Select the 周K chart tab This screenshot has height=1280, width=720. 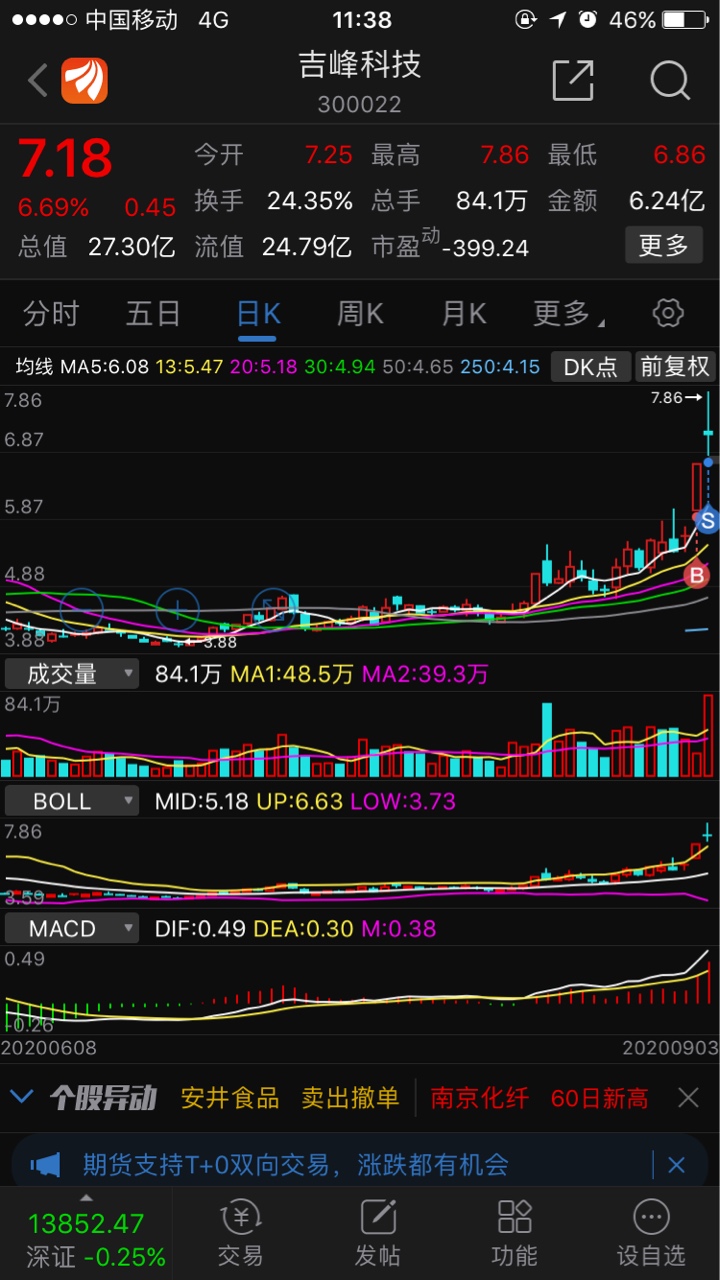tap(360, 314)
